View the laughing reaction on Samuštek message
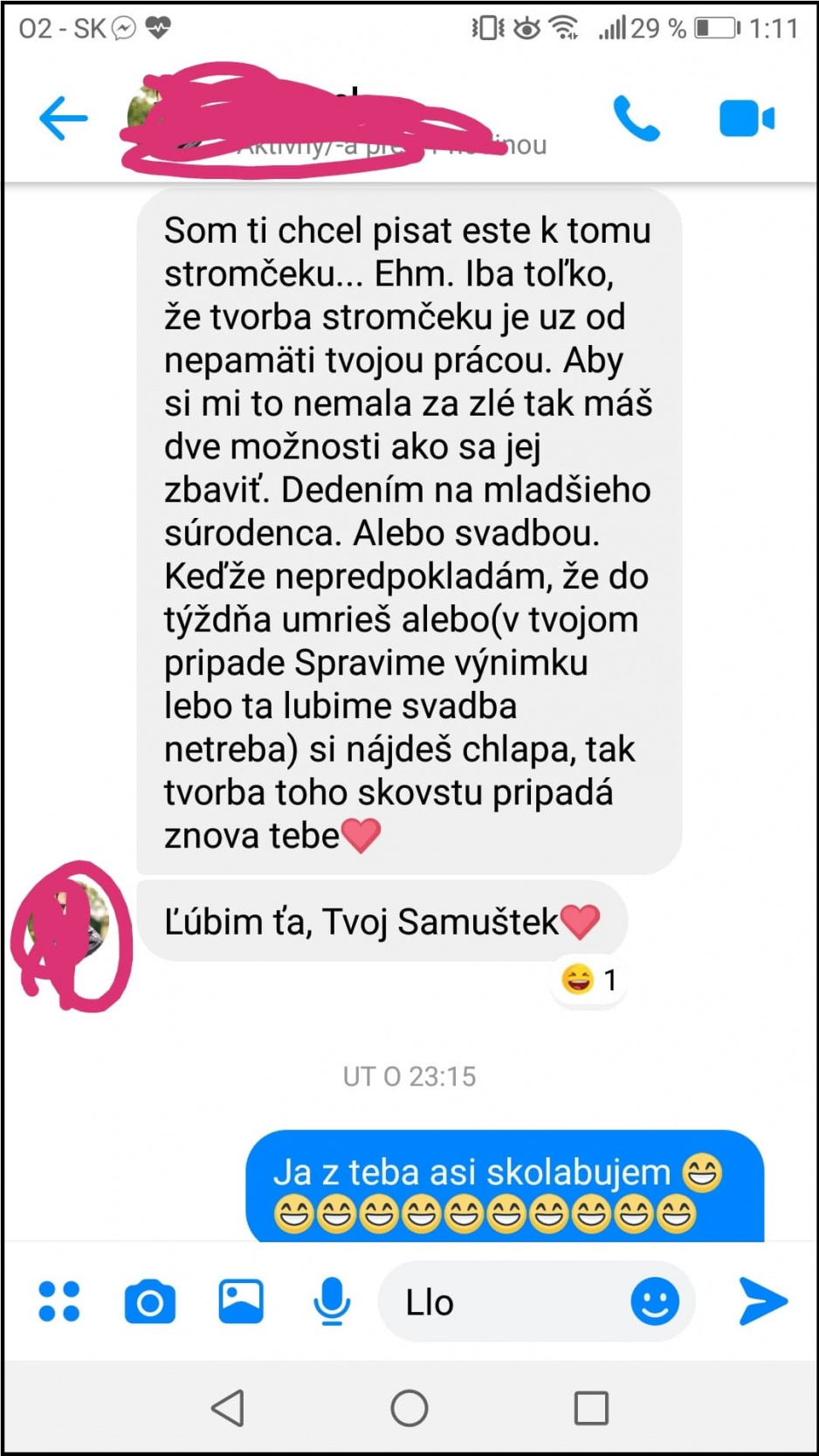The image size is (819, 1456). click(x=588, y=980)
